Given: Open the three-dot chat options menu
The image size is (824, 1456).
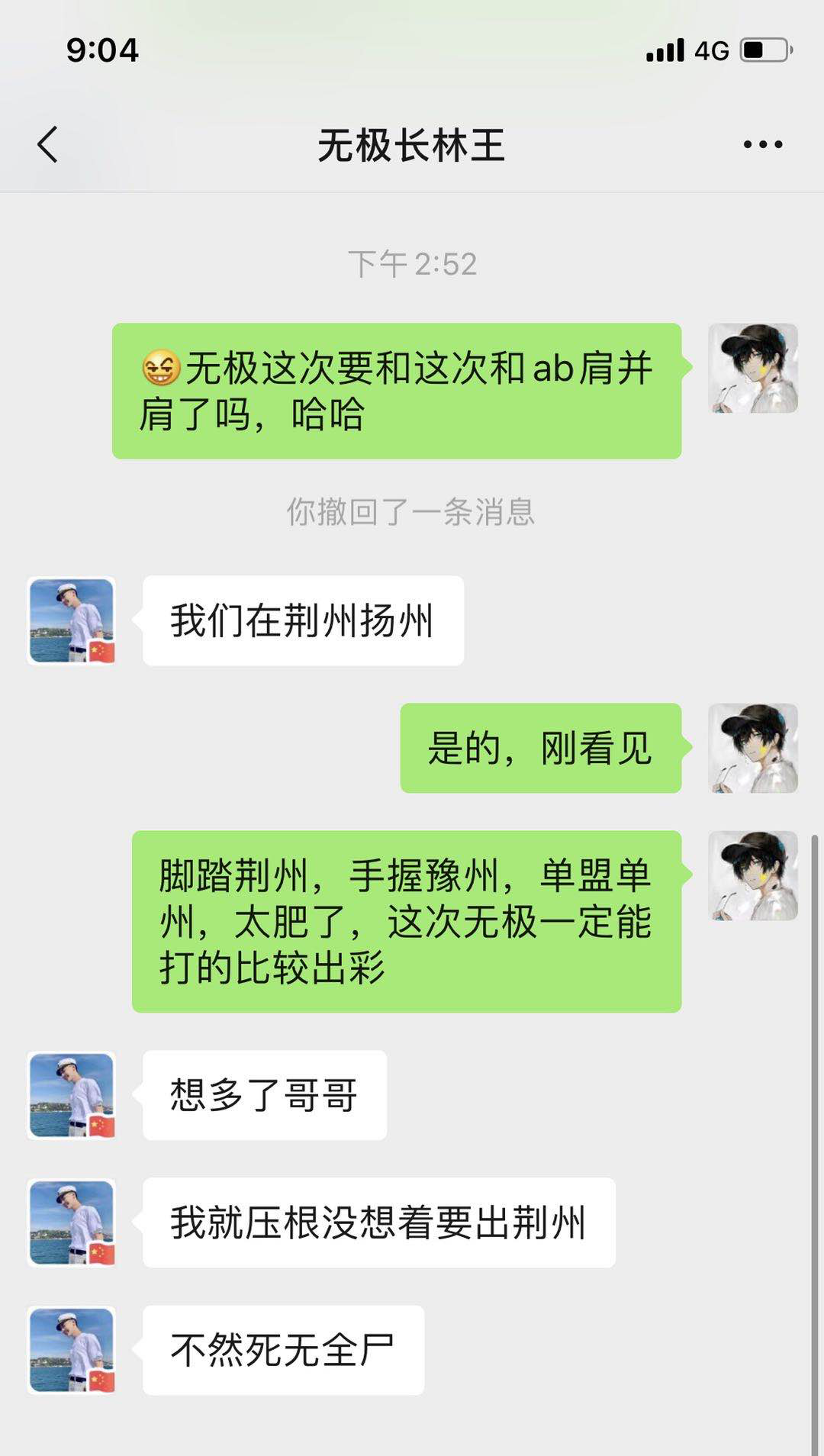Looking at the screenshot, I should coord(762,144).
